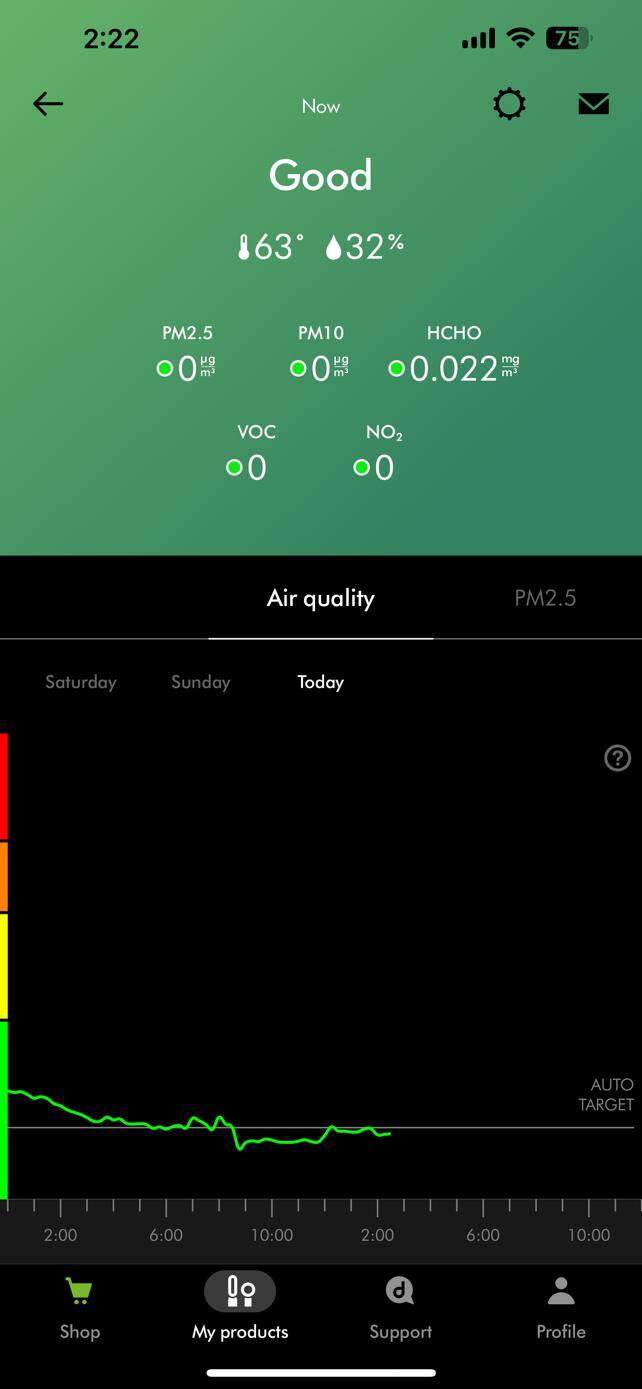This screenshot has height=1389, width=642.
Task: Select the Air quality graph tab
Action: pos(320,598)
